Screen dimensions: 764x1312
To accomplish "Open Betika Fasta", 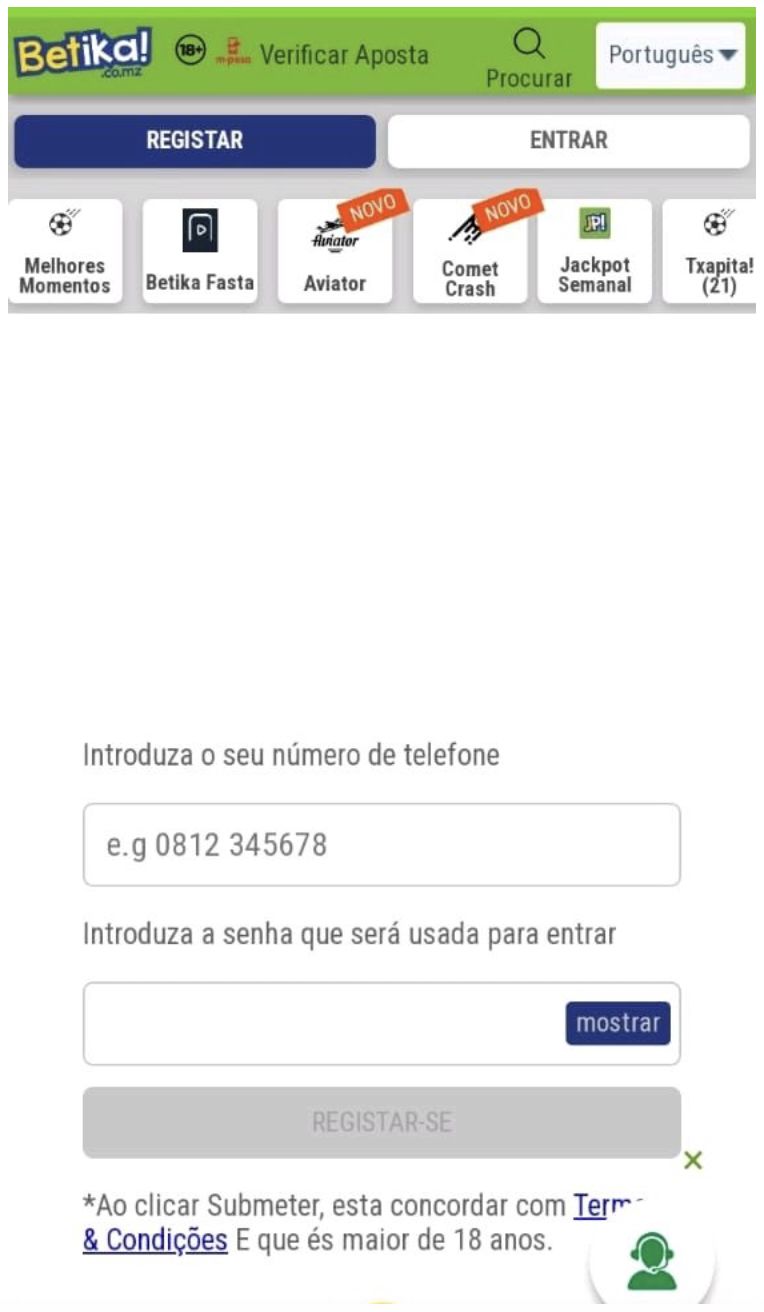I will click(x=200, y=251).
